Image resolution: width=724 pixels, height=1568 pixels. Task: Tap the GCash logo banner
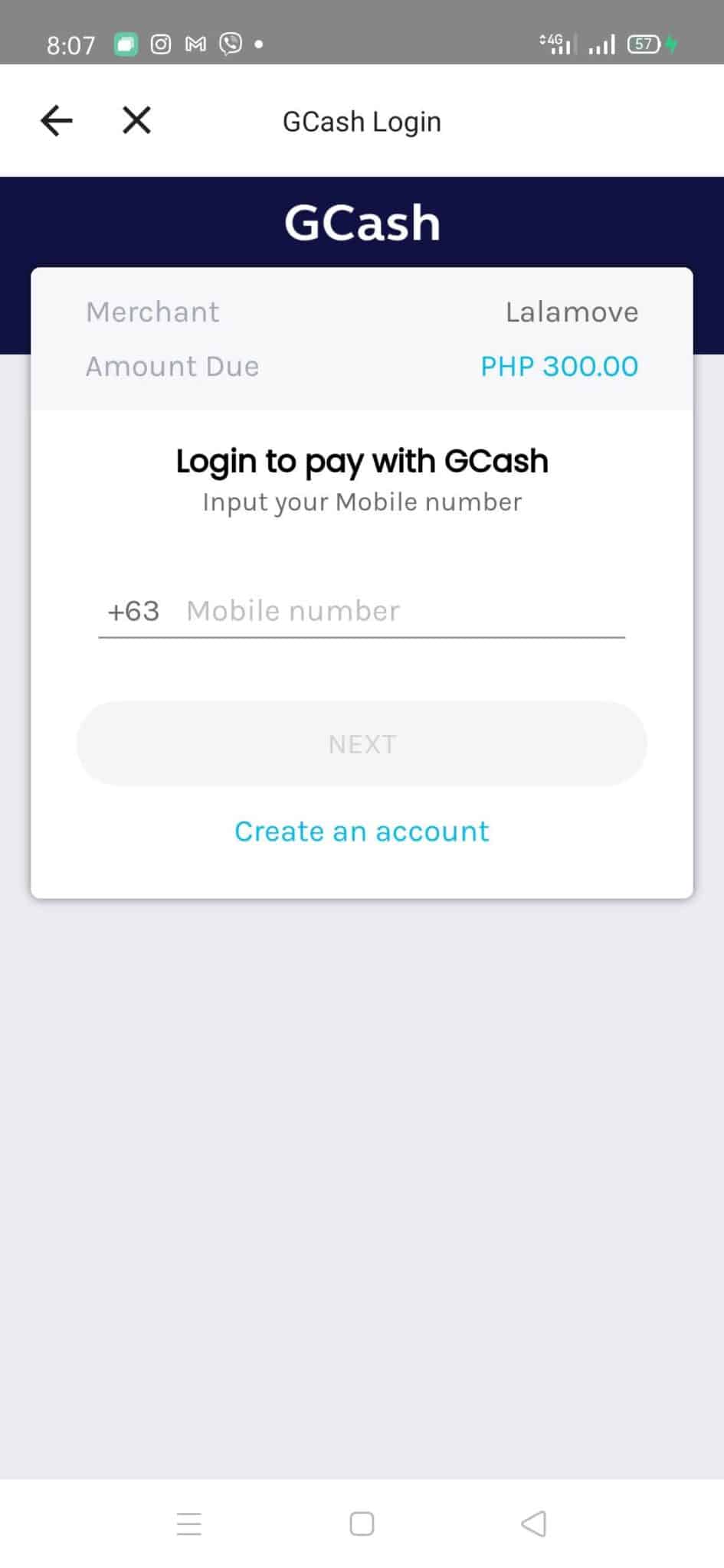point(362,222)
